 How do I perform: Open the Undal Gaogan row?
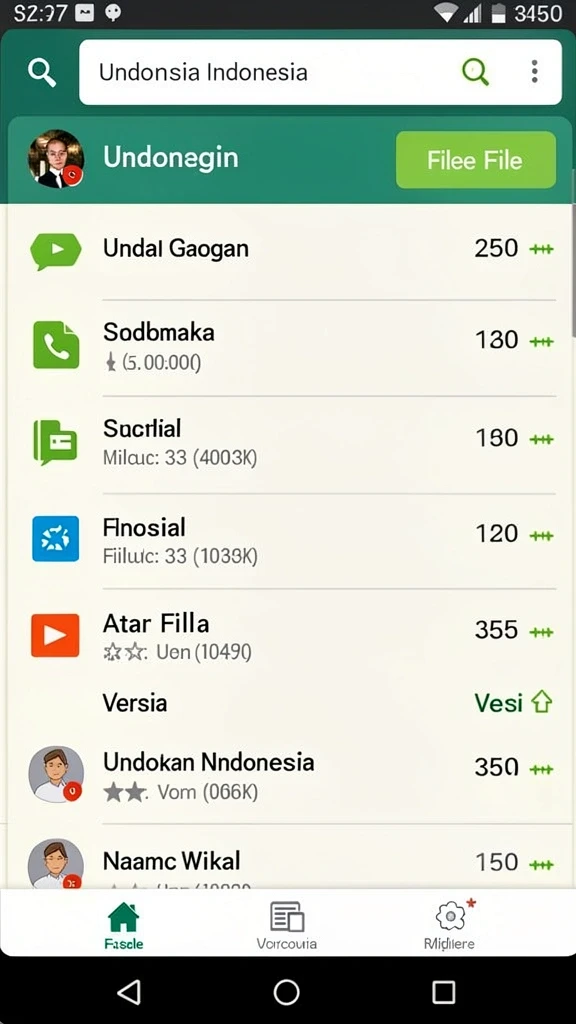(291, 251)
